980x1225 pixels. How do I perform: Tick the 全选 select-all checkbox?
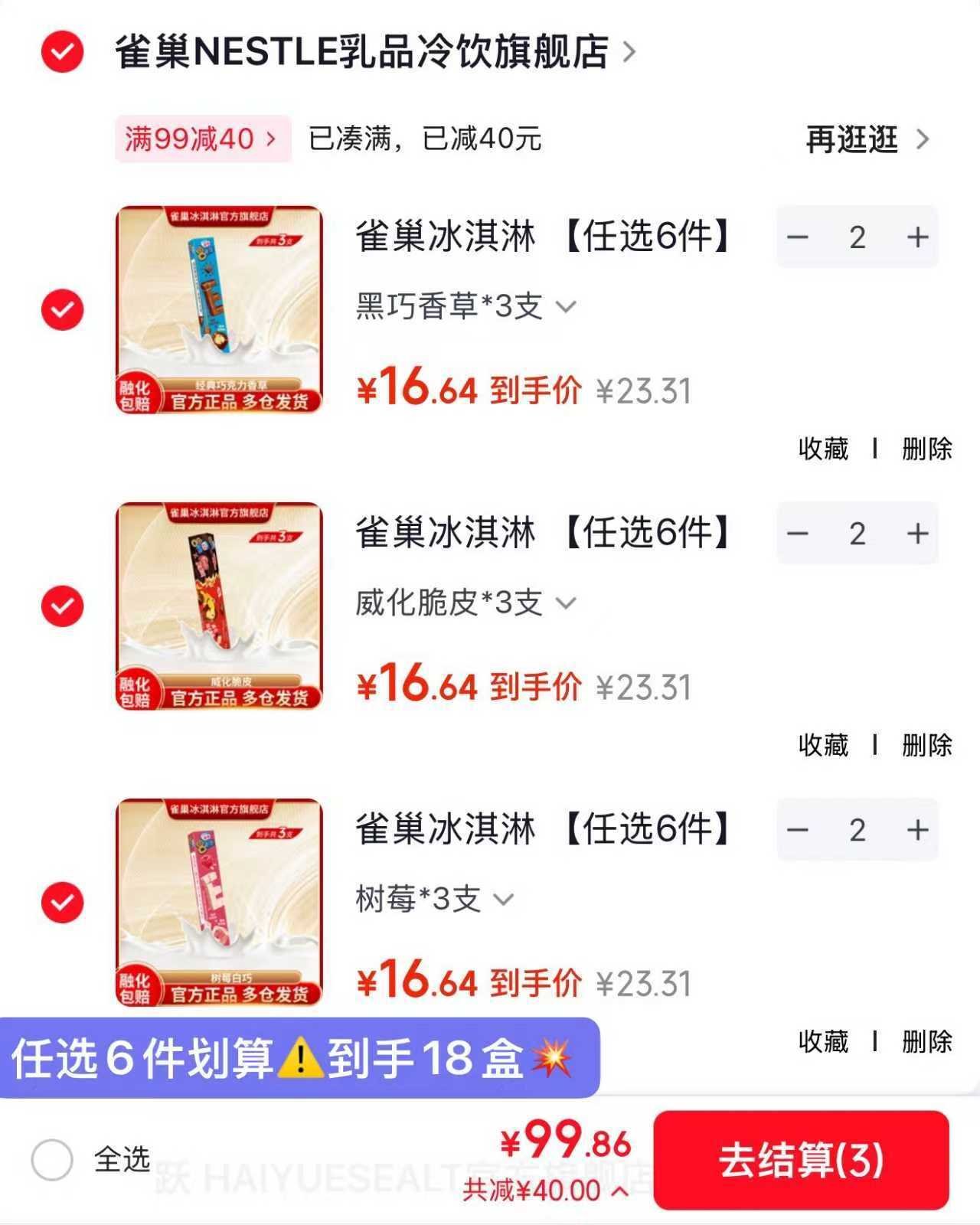(x=52, y=1159)
